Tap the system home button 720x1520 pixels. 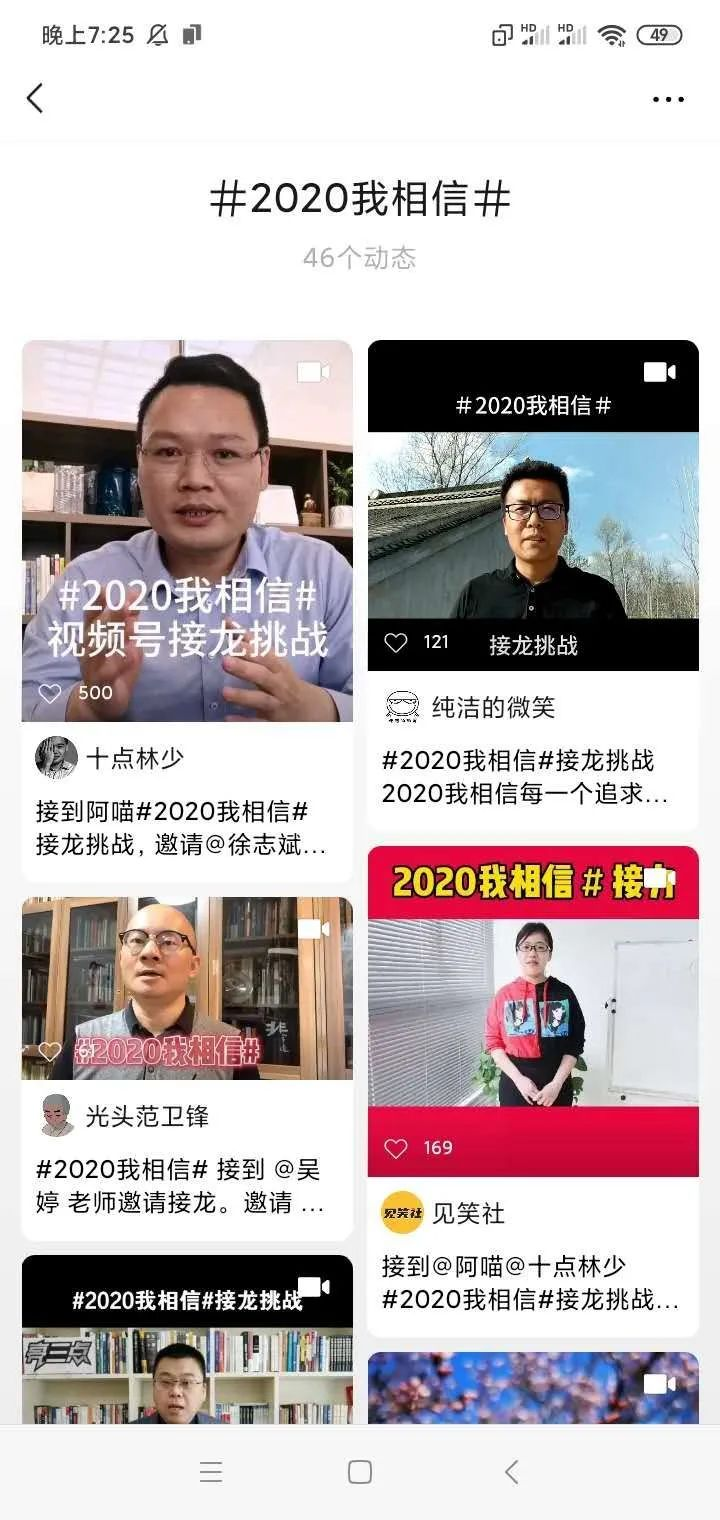(360, 1472)
